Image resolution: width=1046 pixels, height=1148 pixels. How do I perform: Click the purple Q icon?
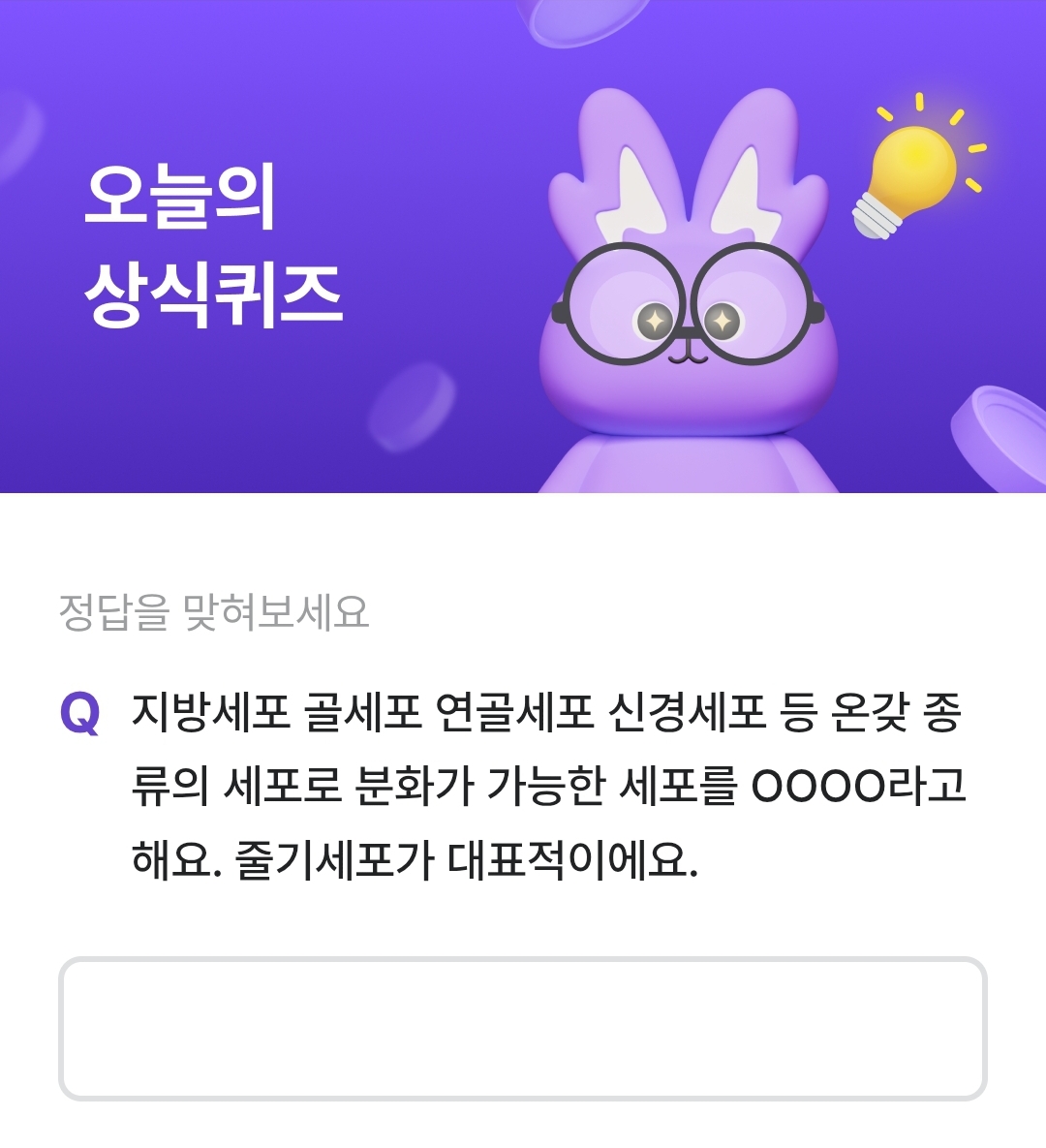(81, 714)
